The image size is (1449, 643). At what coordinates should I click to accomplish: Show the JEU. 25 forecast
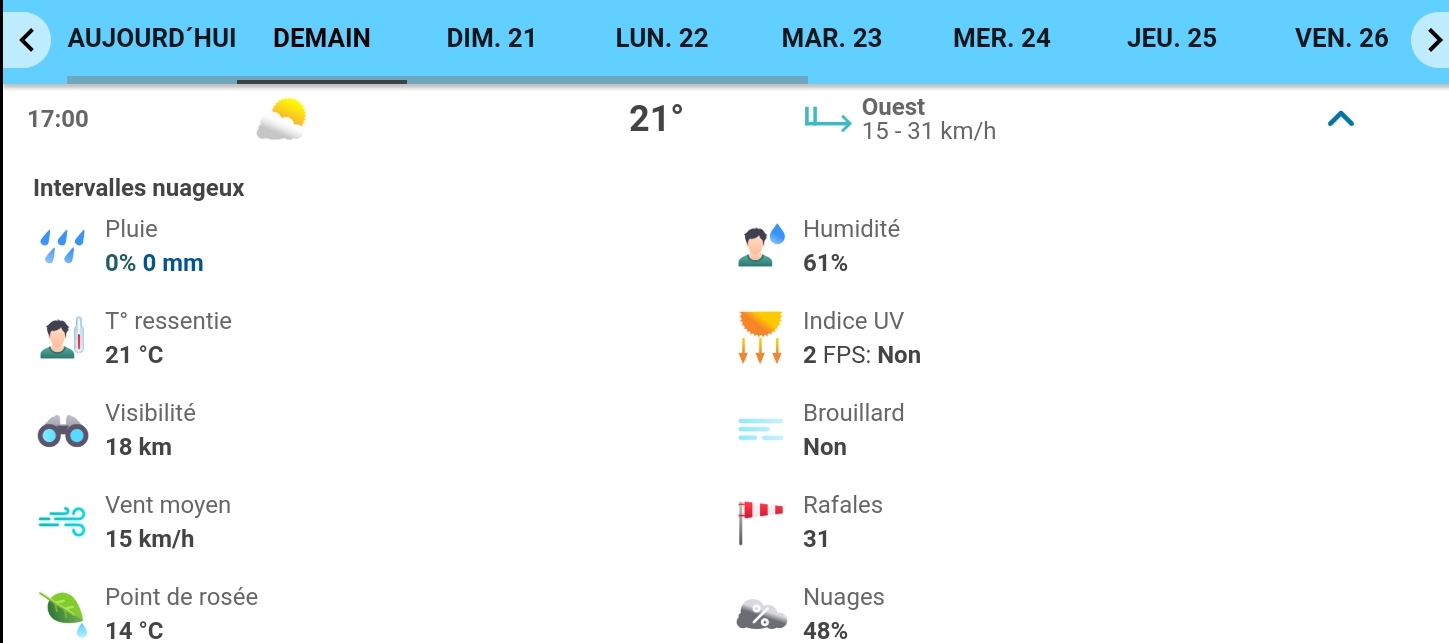1172,39
